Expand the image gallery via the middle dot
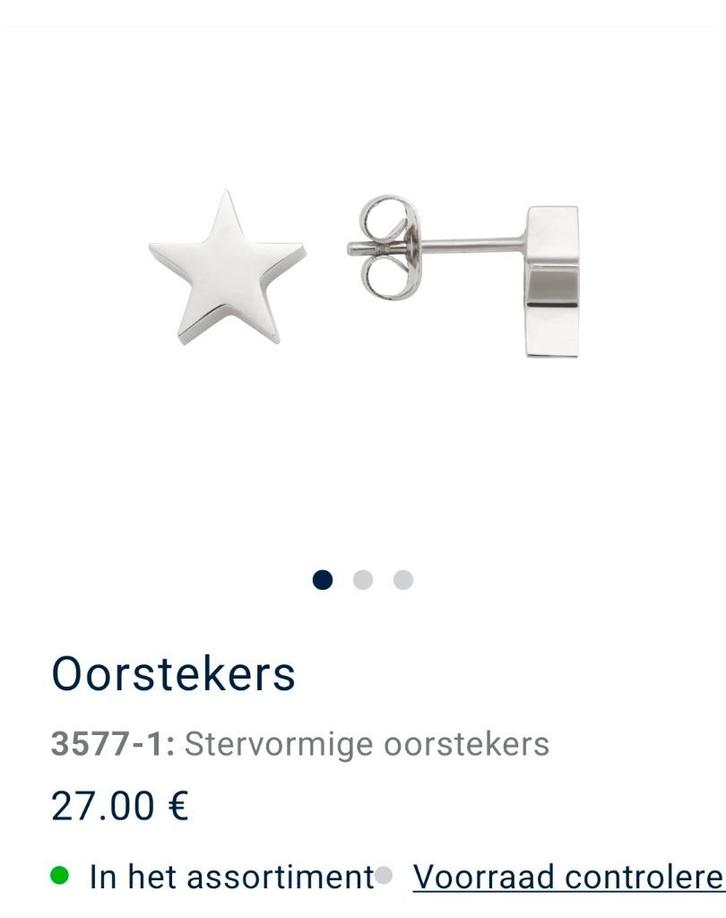 coord(362,578)
